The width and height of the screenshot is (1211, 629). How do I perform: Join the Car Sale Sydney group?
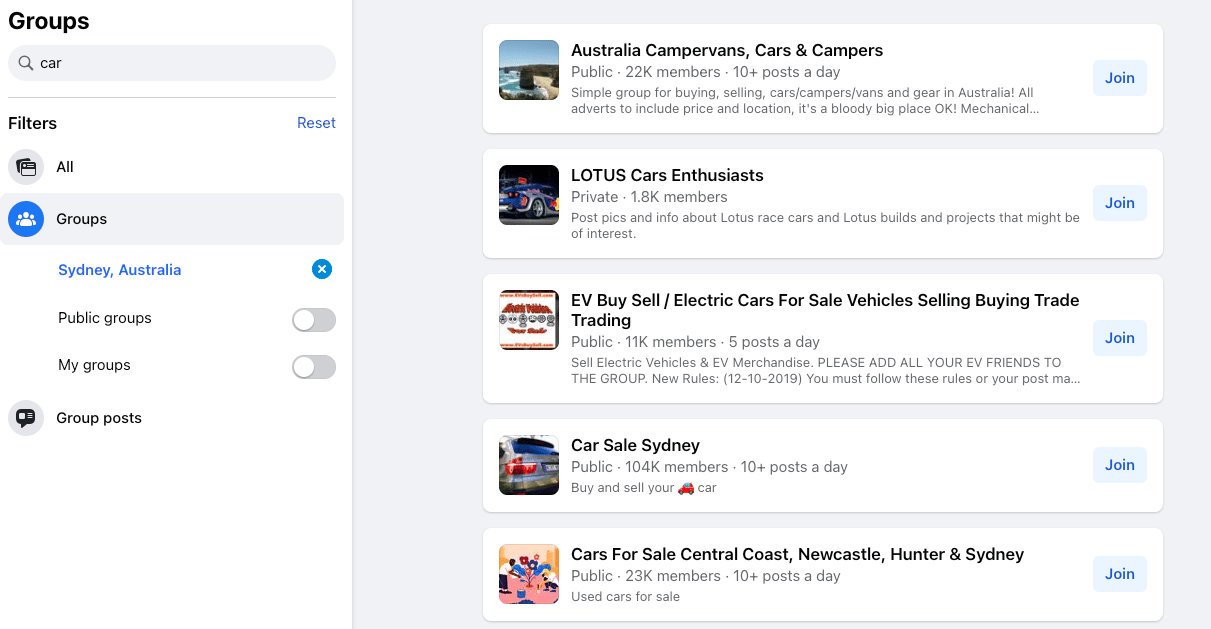[1119, 465]
